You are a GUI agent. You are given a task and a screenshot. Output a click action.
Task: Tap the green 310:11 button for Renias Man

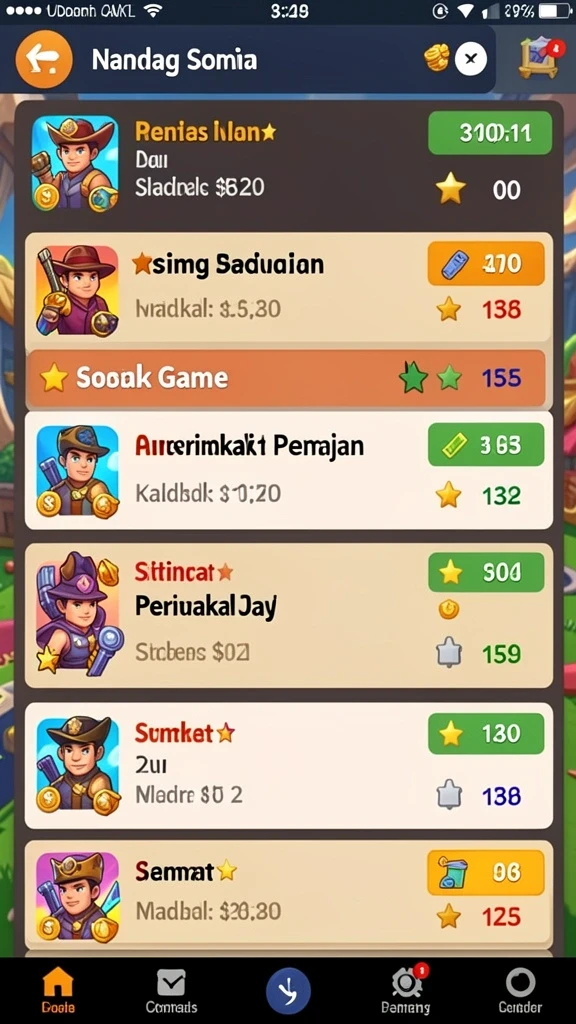[x=489, y=133]
